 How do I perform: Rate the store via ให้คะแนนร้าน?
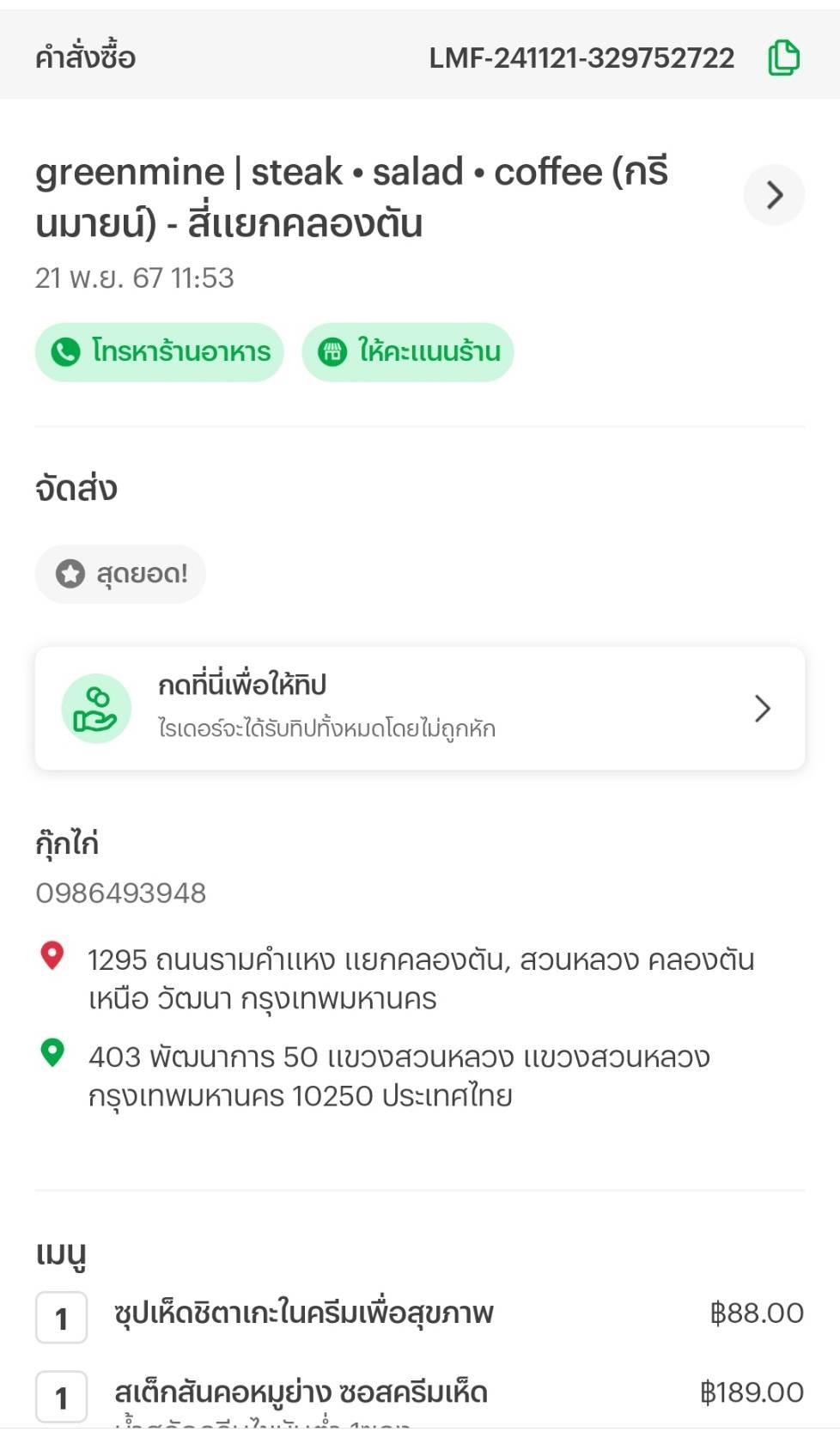pyautogui.click(x=407, y=351)
